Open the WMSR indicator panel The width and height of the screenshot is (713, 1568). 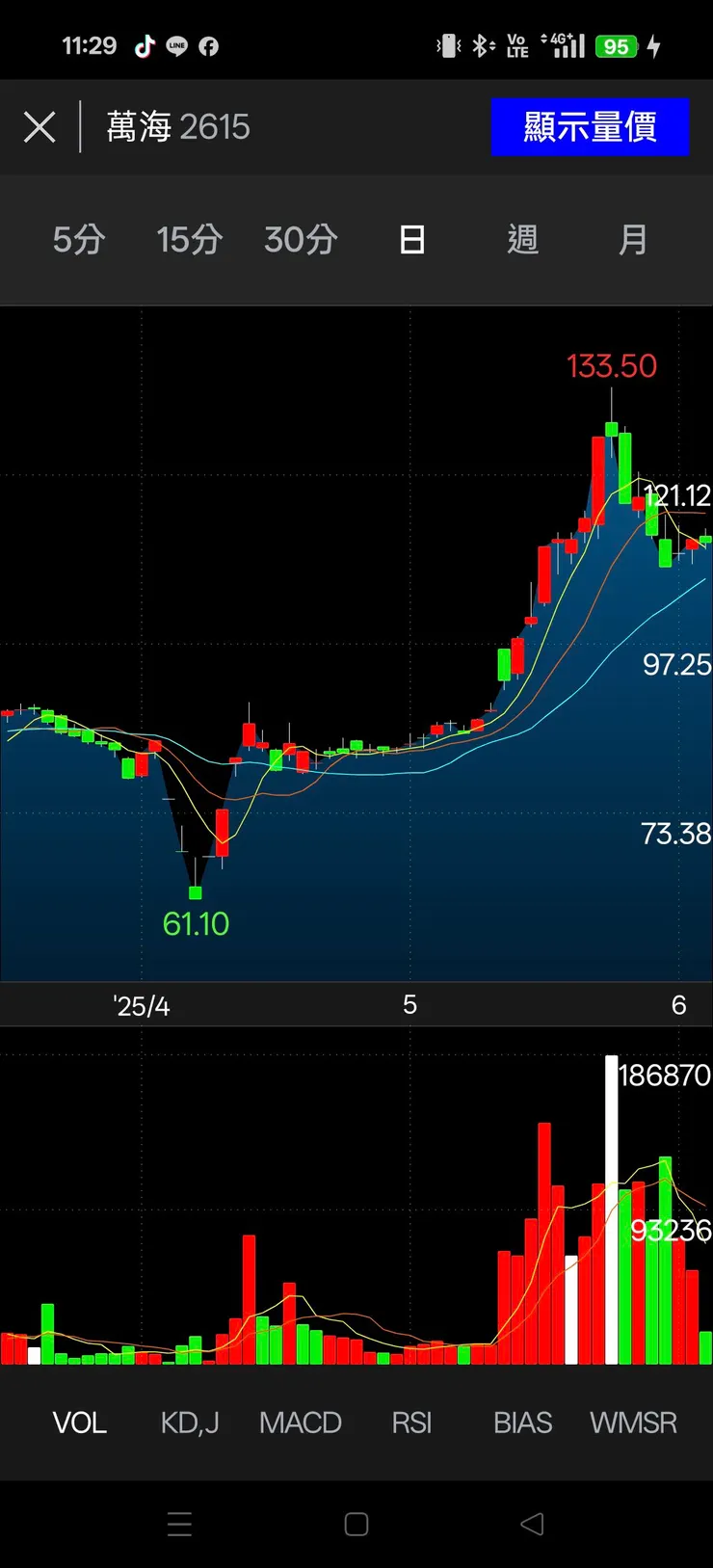tap(633, 1422)
